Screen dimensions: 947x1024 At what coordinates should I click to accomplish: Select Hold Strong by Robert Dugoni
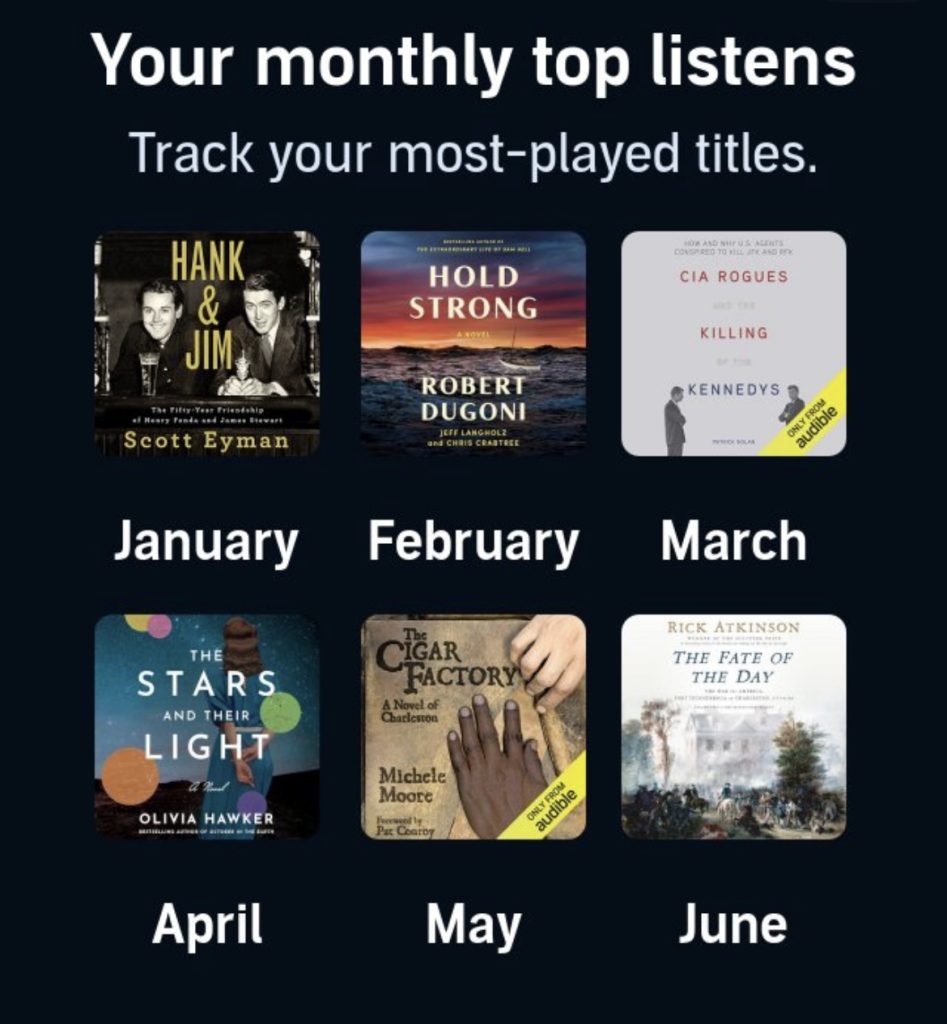coord(473,343)
